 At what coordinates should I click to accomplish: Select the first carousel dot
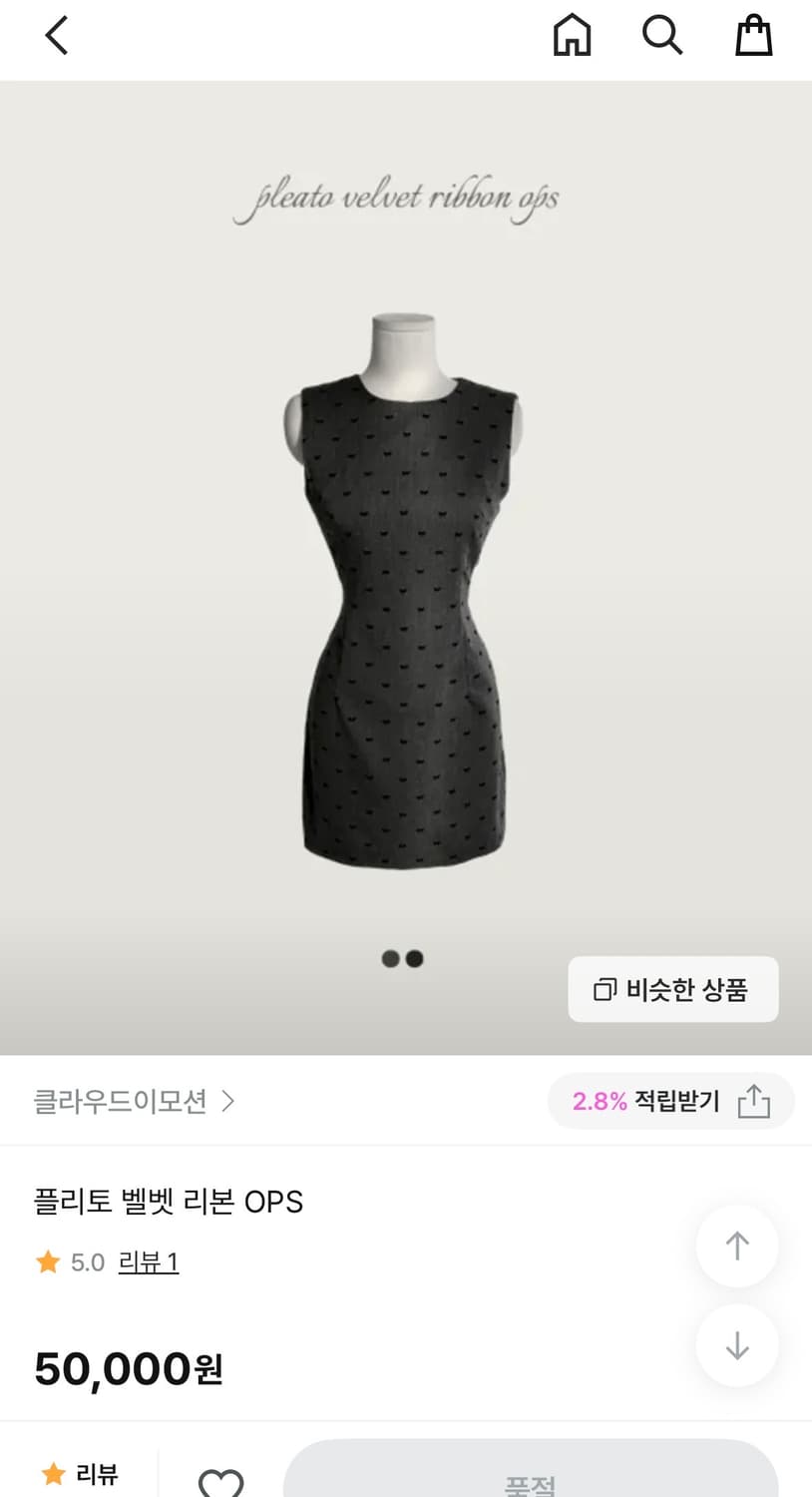coord(390,958)
